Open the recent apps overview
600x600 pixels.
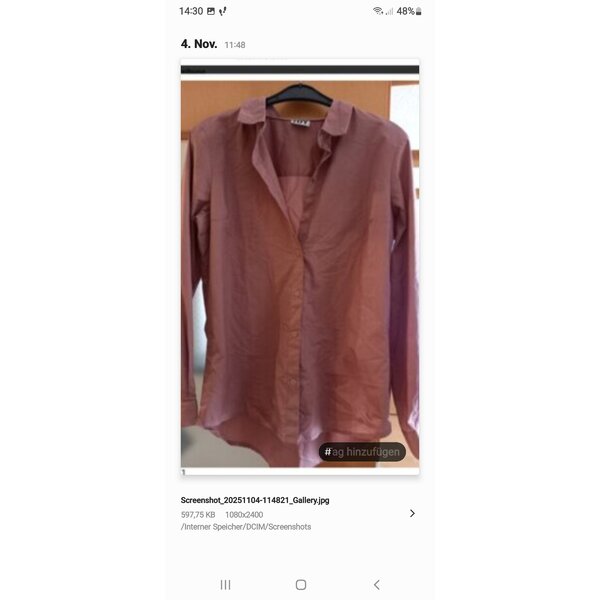coord(225,584)
